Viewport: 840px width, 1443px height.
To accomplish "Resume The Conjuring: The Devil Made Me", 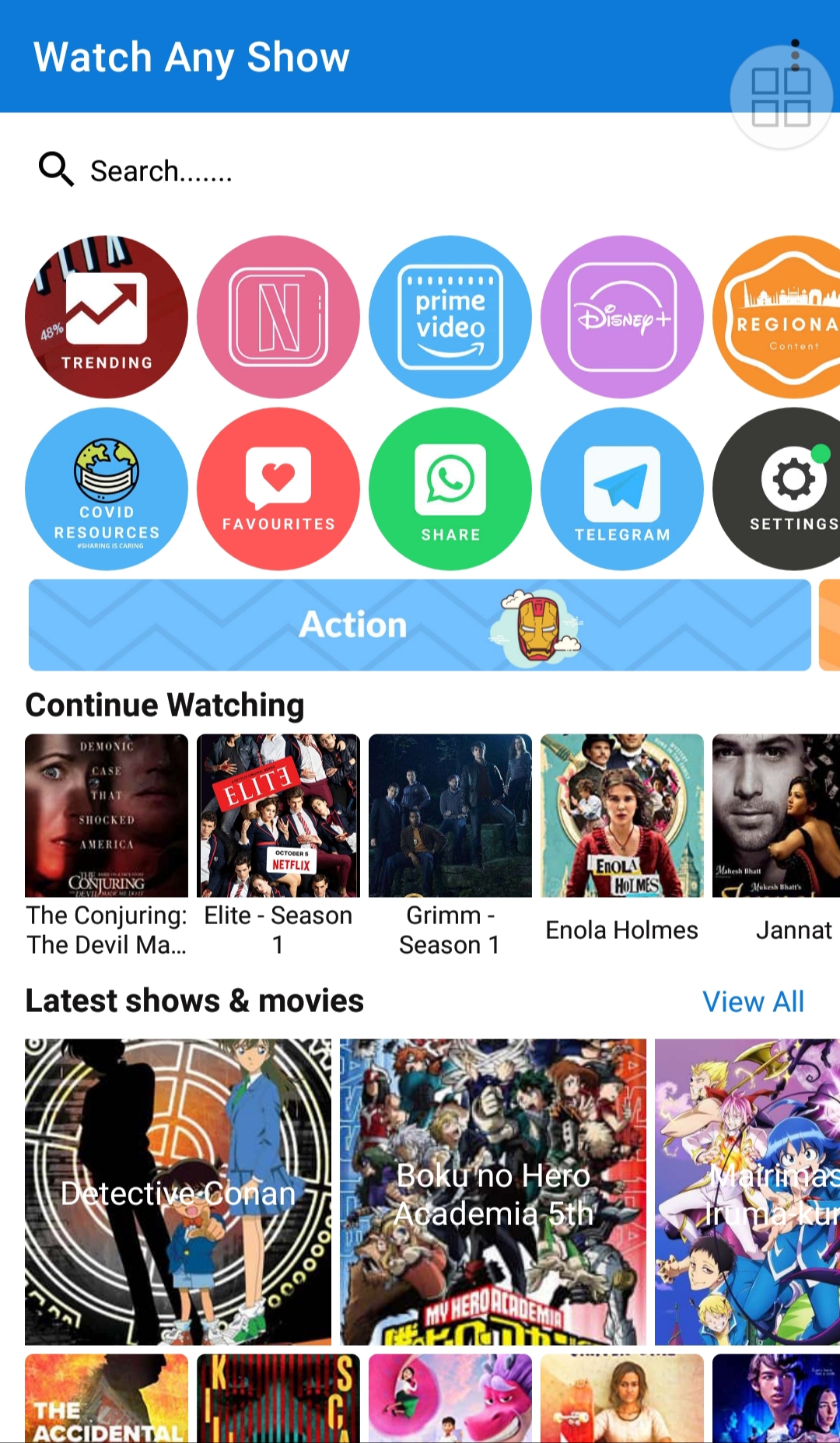I will tap(107, 817).
